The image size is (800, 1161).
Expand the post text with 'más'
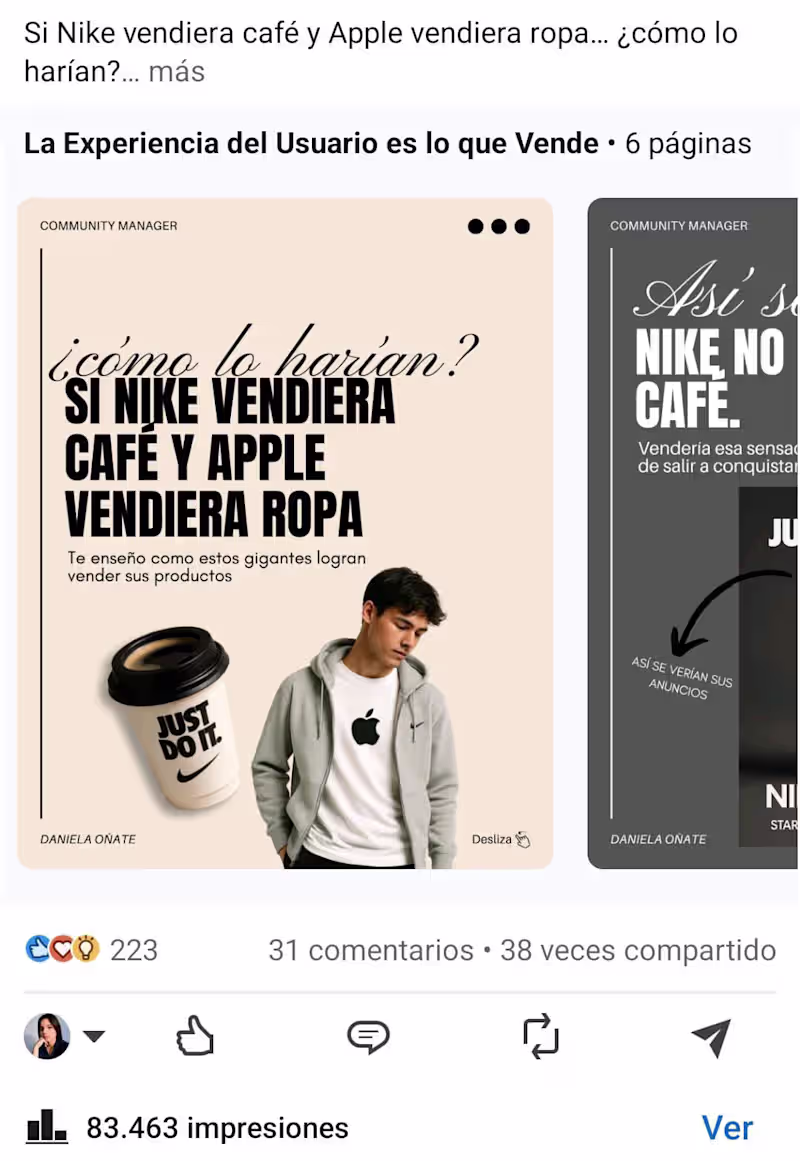point(176,72)
